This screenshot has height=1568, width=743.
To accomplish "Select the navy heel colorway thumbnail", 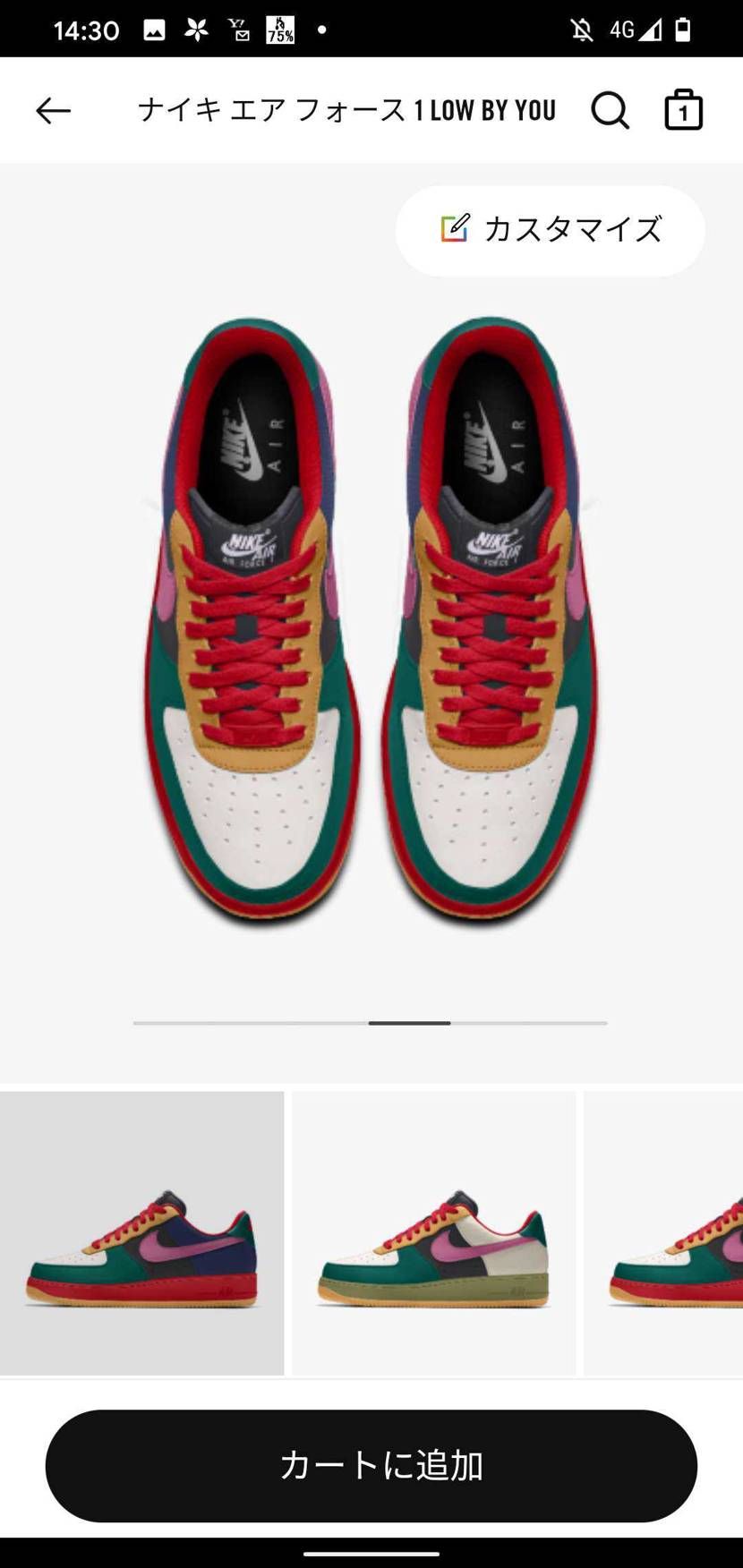I will [141, 1232].
